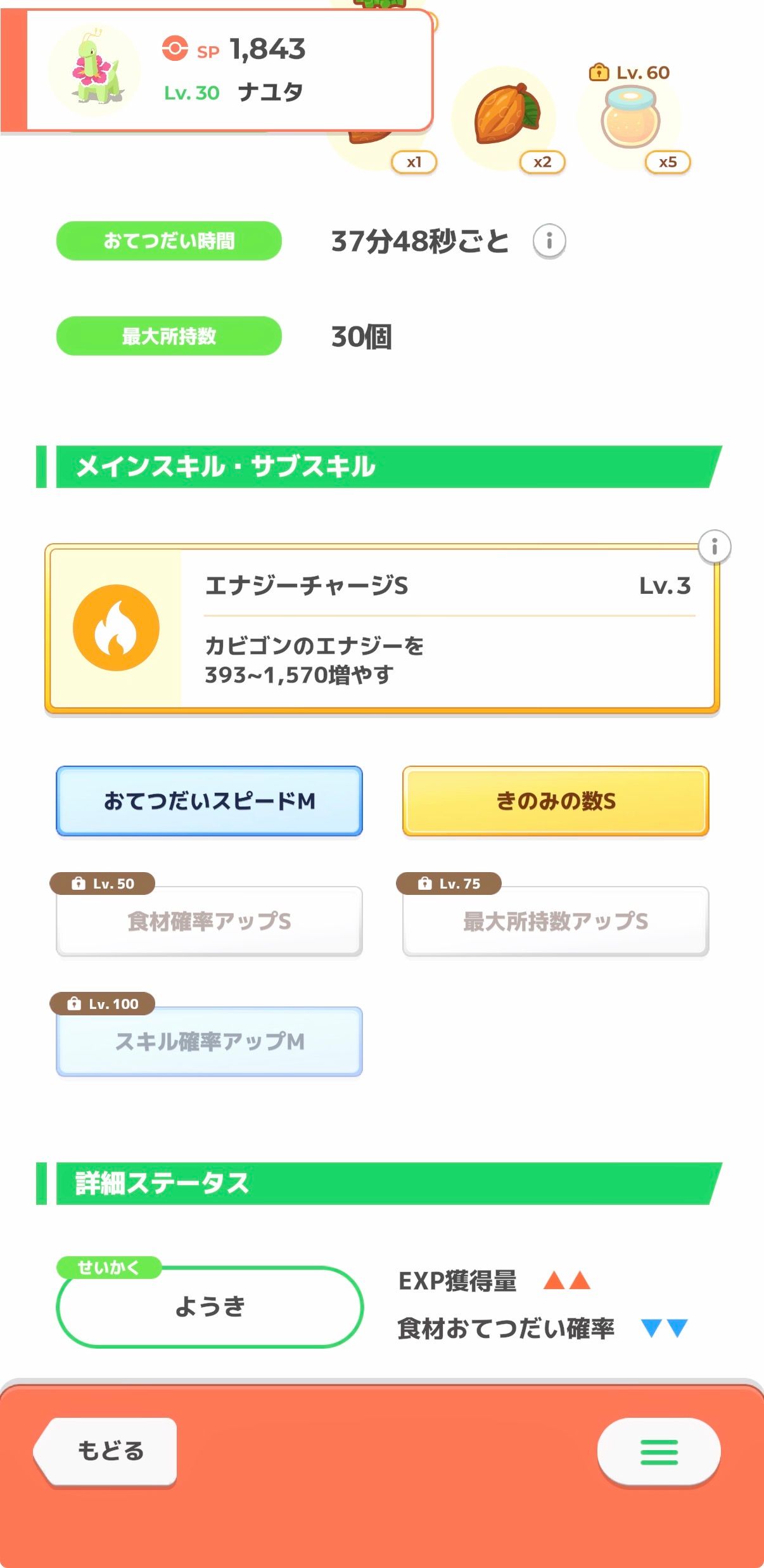Tap the locked 最大所持数アップS sub skill

click(x=555, y=921)
